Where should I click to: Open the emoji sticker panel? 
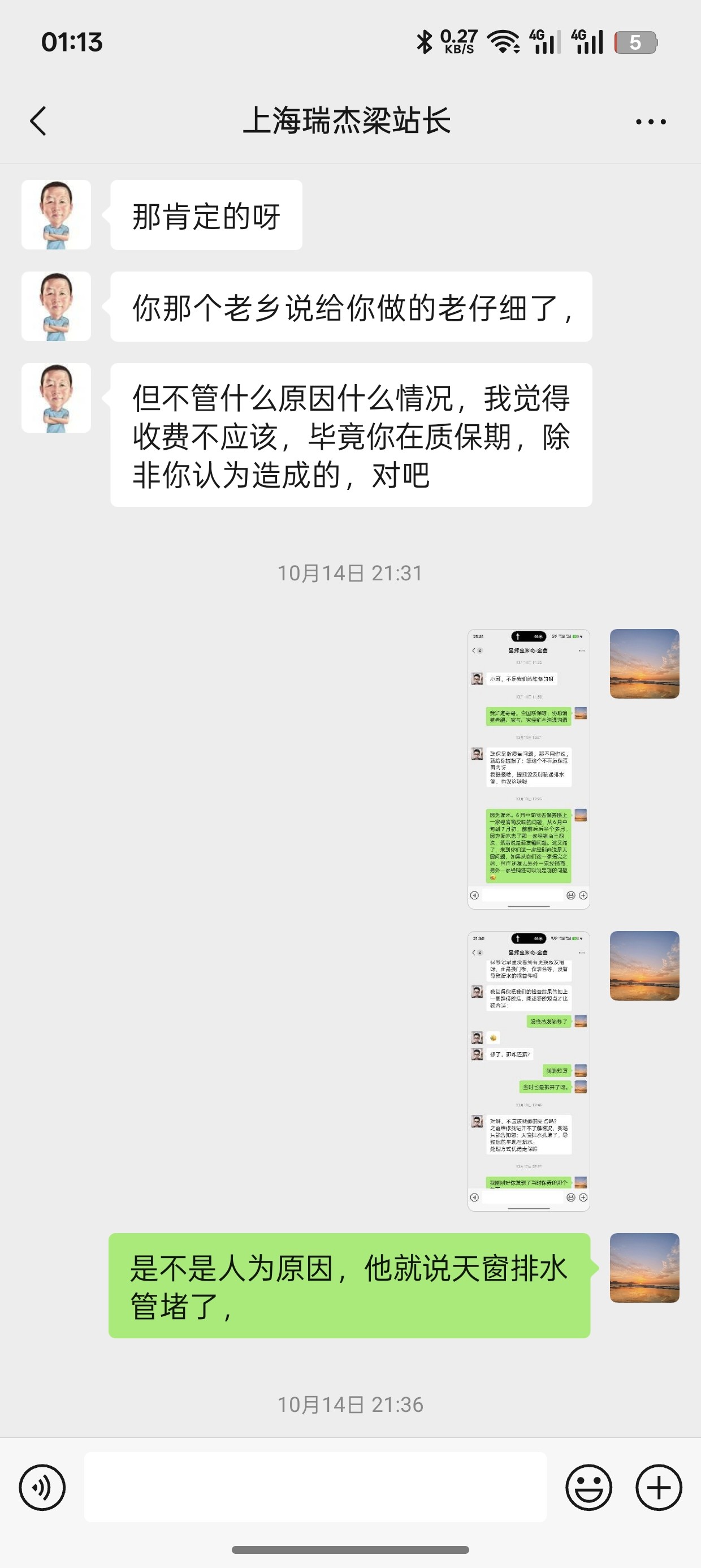point(589,1487)
